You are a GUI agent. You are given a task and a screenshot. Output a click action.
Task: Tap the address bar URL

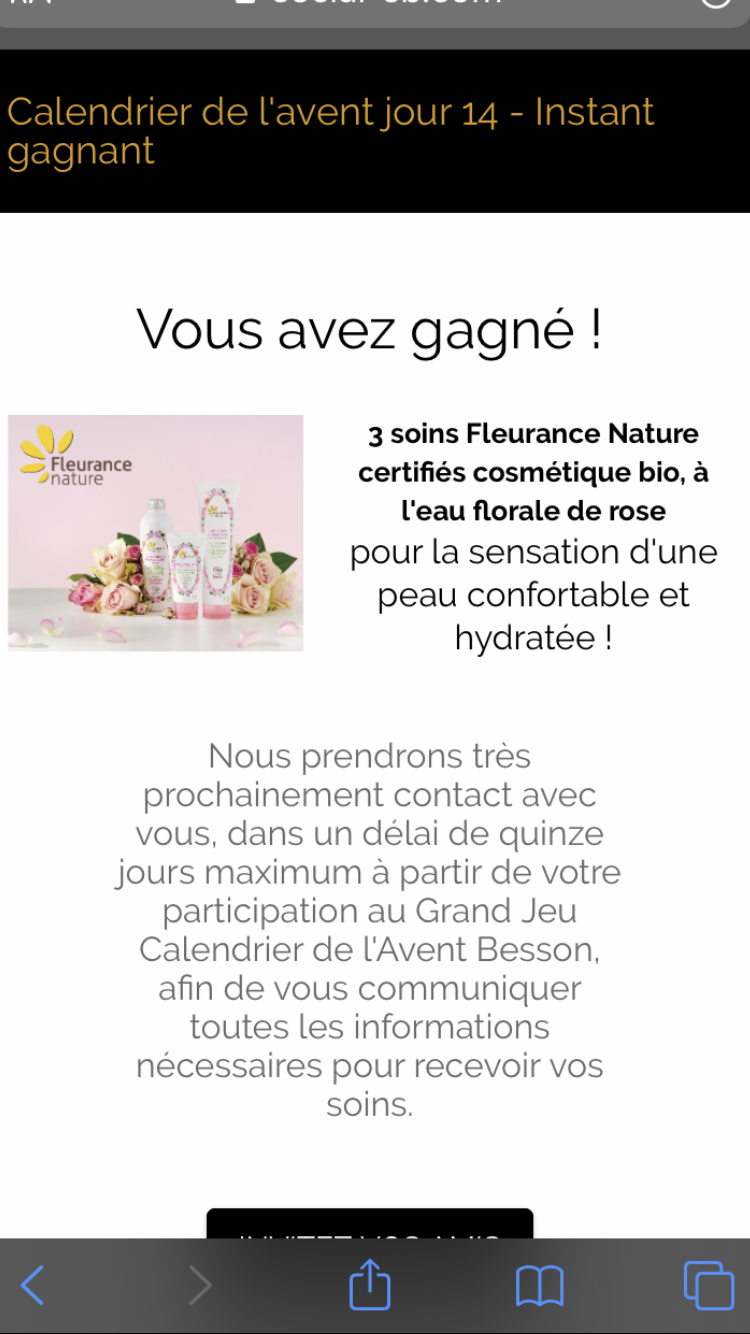coord(375,8)
